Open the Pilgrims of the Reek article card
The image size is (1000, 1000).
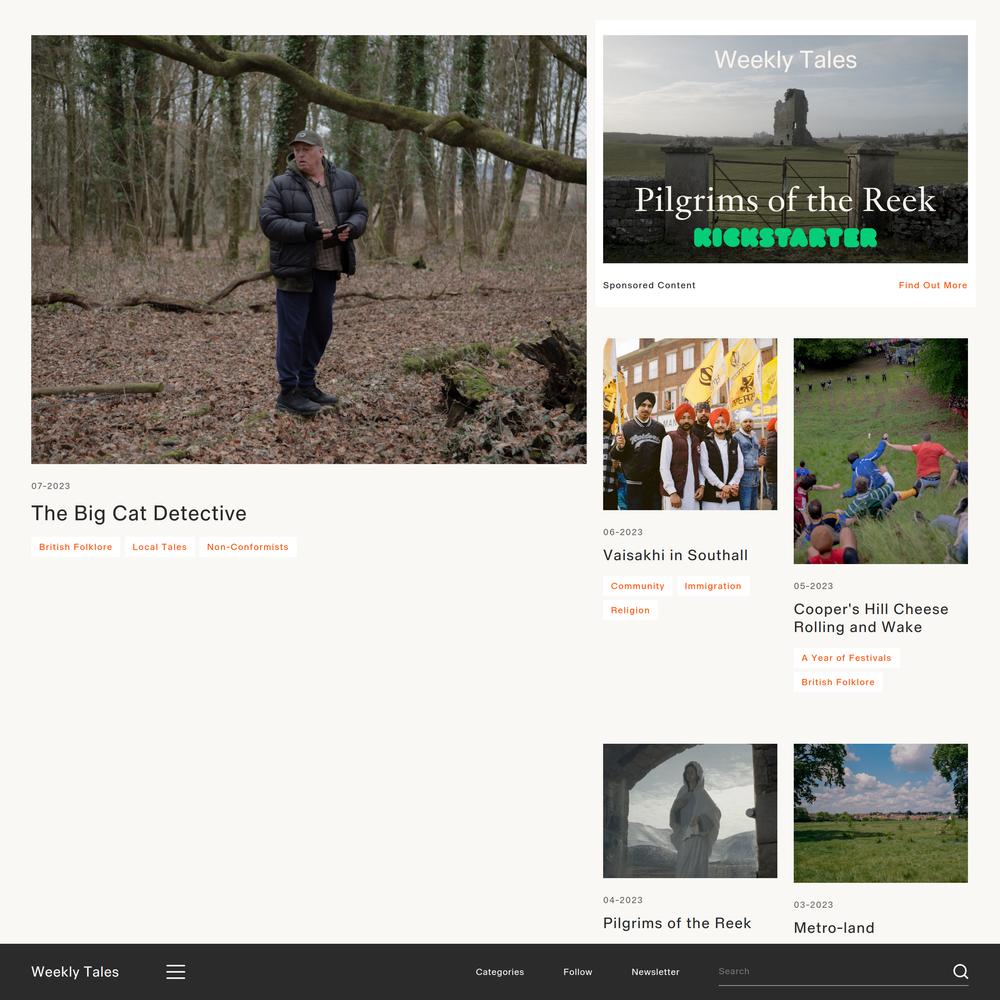point(677,923)
